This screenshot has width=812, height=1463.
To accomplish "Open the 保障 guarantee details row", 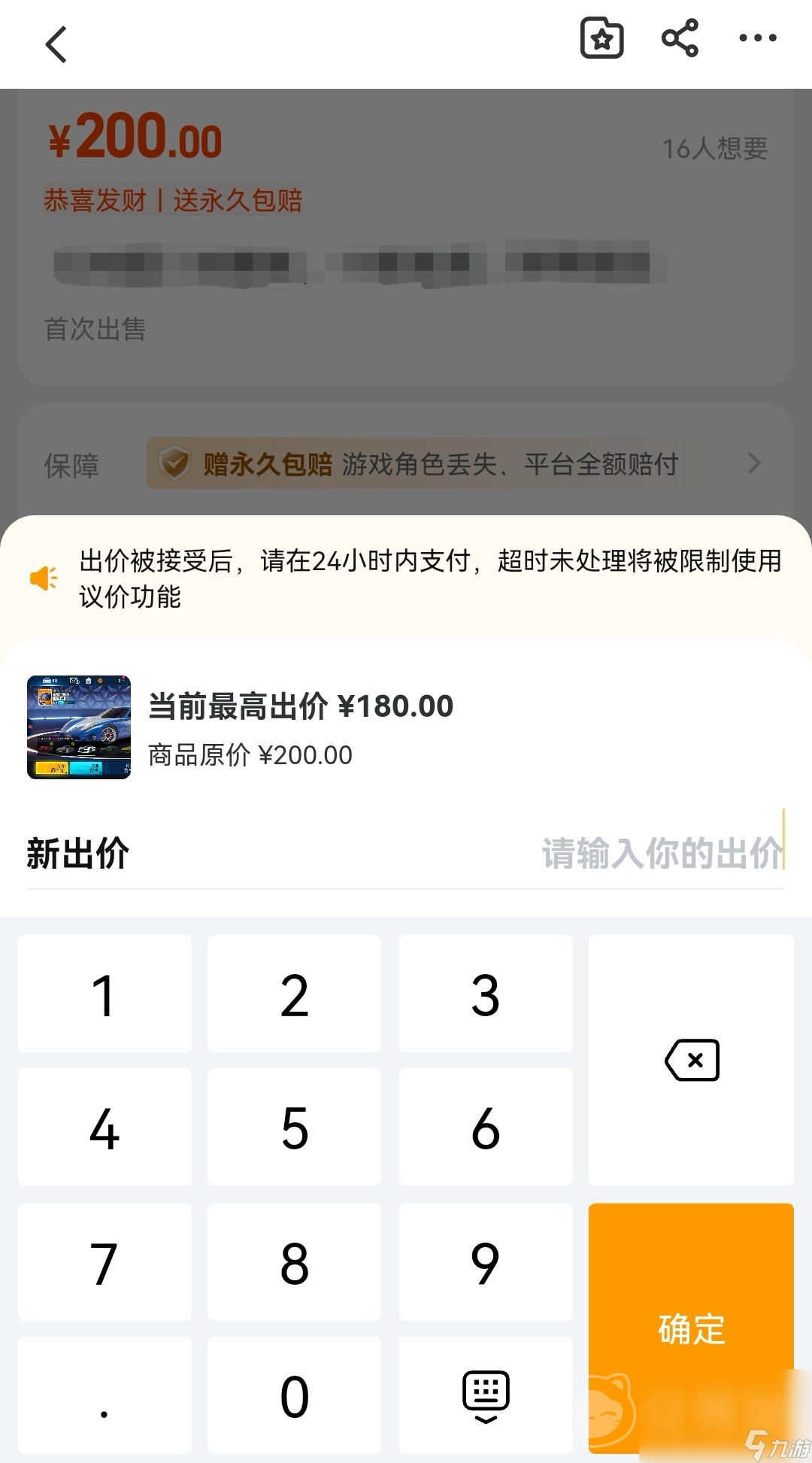I will coord(406,464).
